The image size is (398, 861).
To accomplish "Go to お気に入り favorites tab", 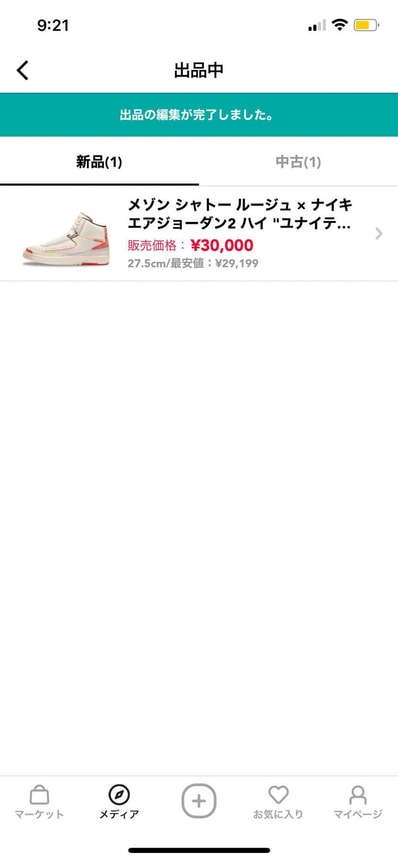I will [x=278, y=802].
